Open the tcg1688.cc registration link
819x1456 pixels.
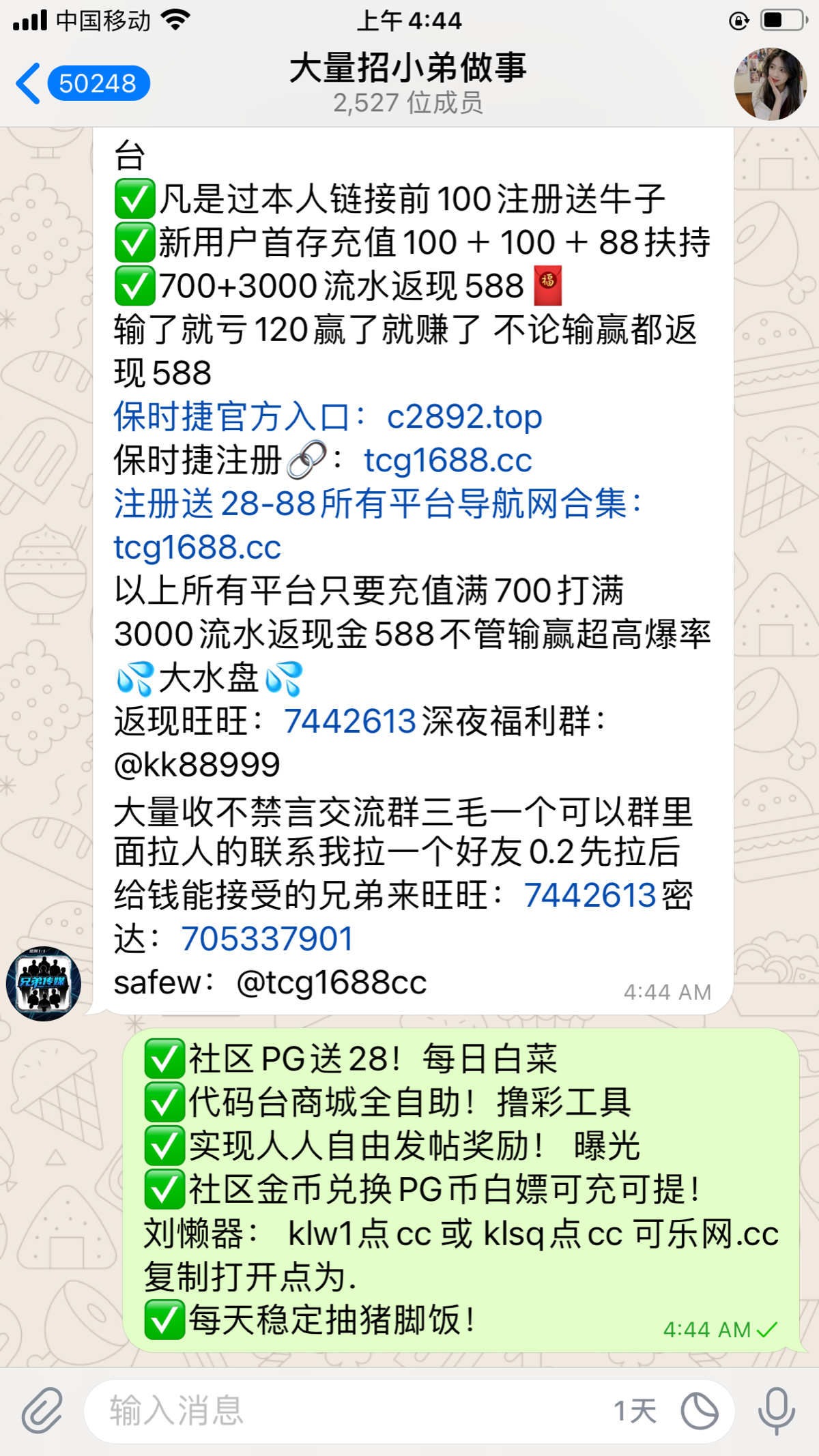[448, 461]
